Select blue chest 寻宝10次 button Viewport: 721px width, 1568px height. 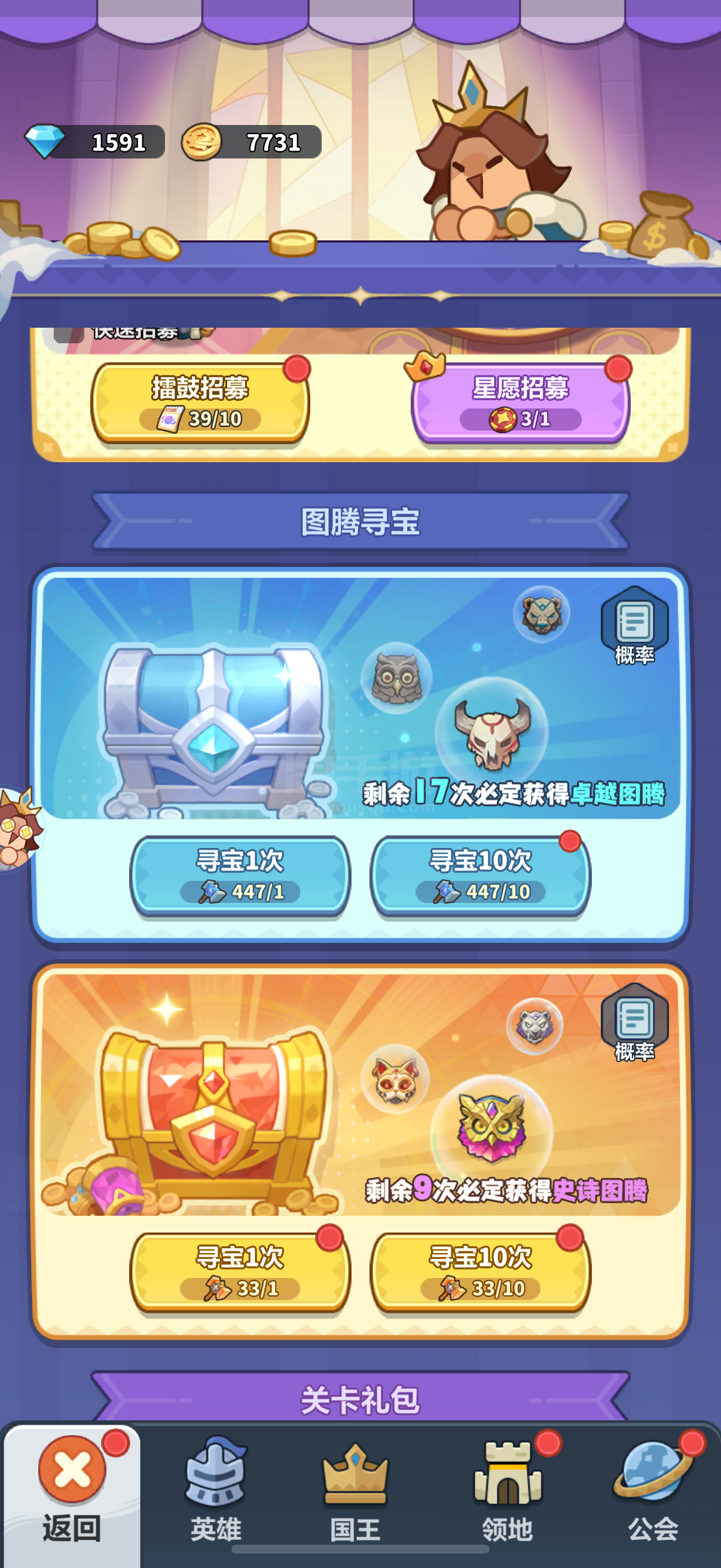480,875
